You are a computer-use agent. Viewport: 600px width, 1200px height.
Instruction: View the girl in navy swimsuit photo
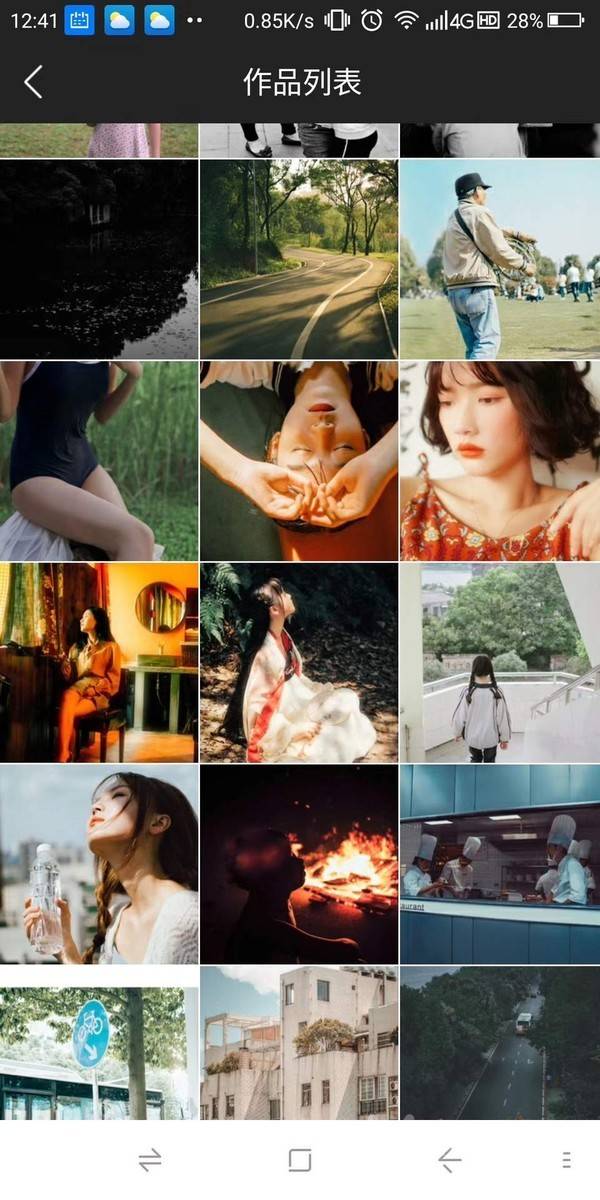tap(99, 461)
